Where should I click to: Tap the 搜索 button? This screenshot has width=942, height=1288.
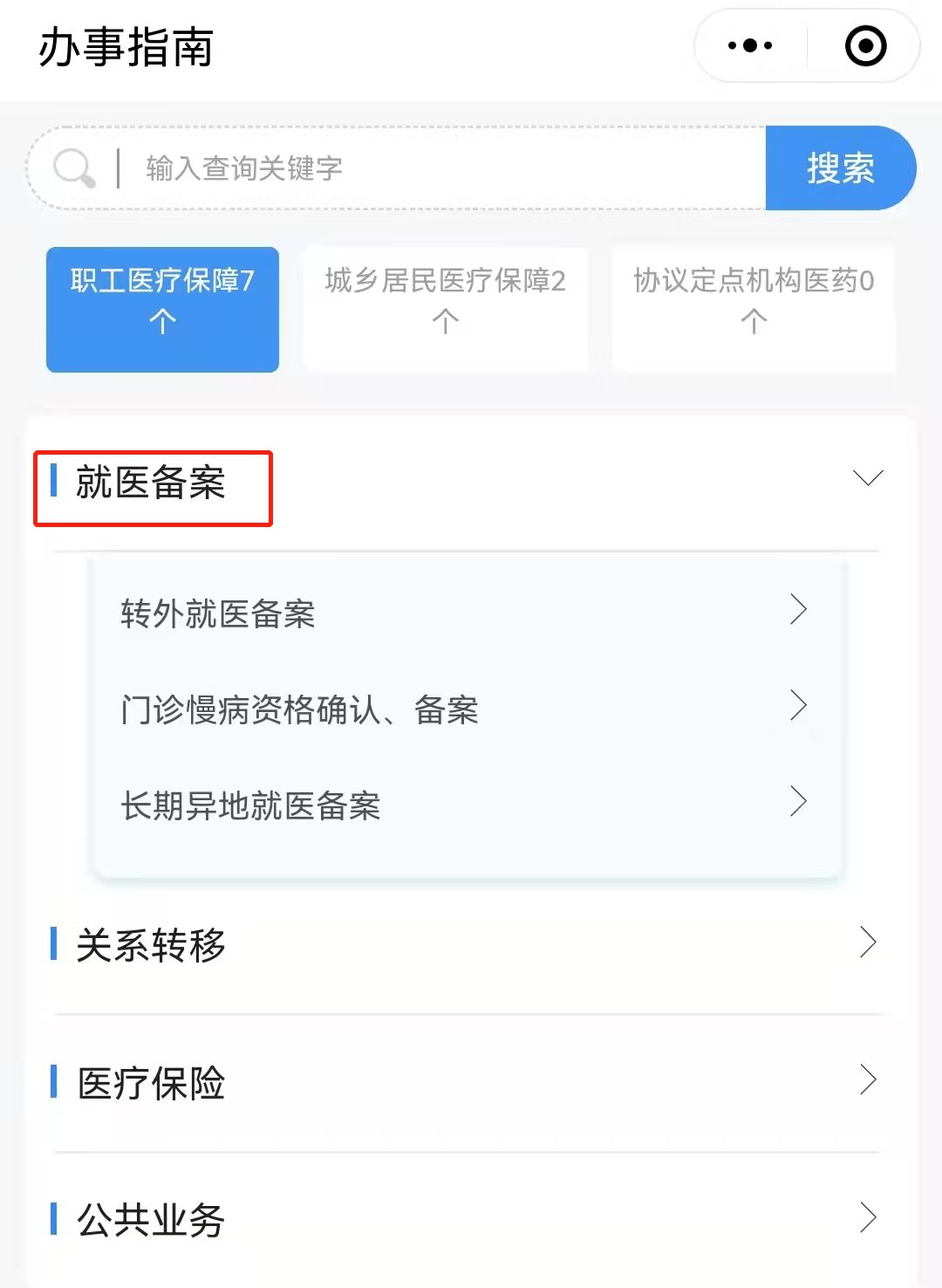tap(840, 168)
